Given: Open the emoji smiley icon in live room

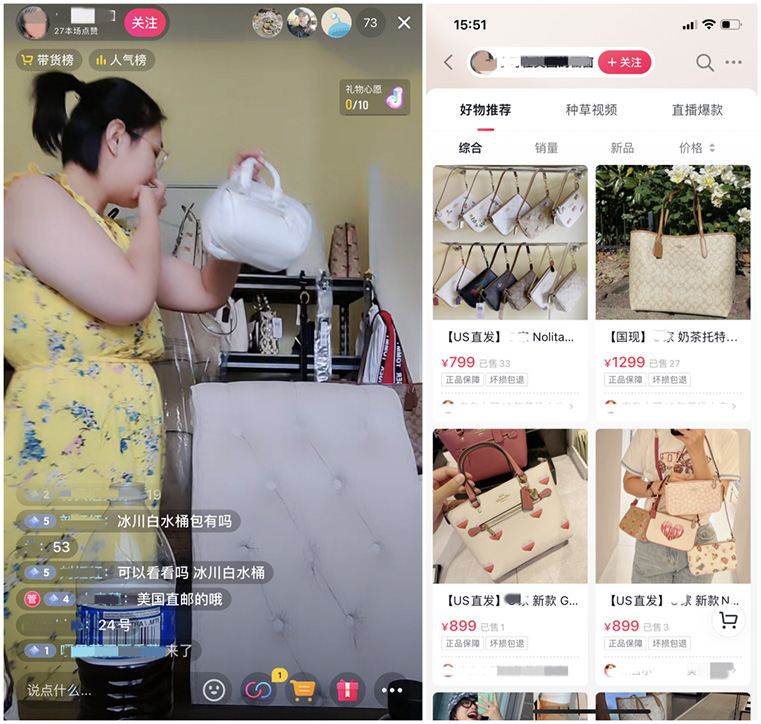Looking at the screenshot, I should pos(213,689).
